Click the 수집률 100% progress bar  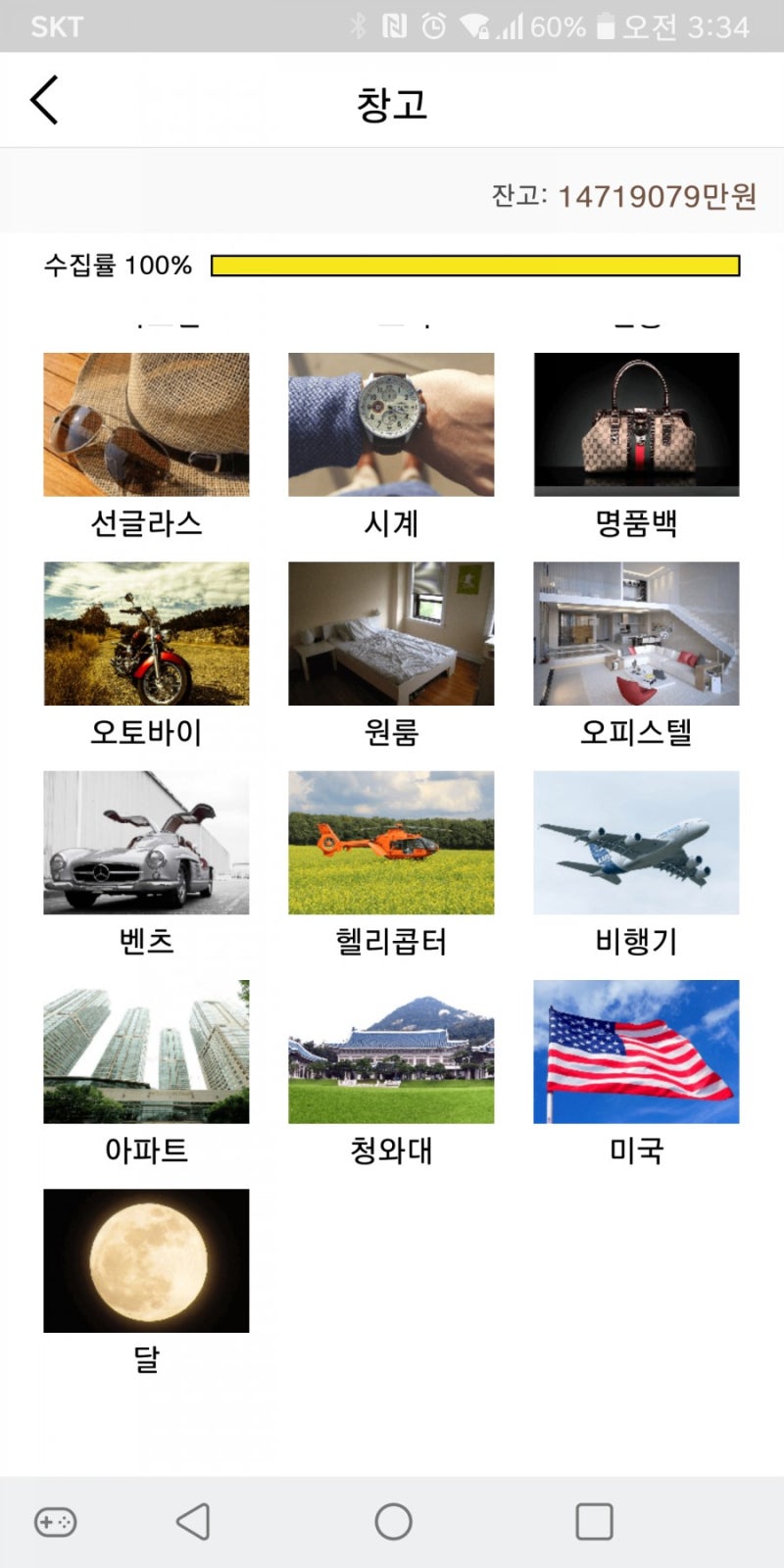pyautogui.click(x=474, y=266)
